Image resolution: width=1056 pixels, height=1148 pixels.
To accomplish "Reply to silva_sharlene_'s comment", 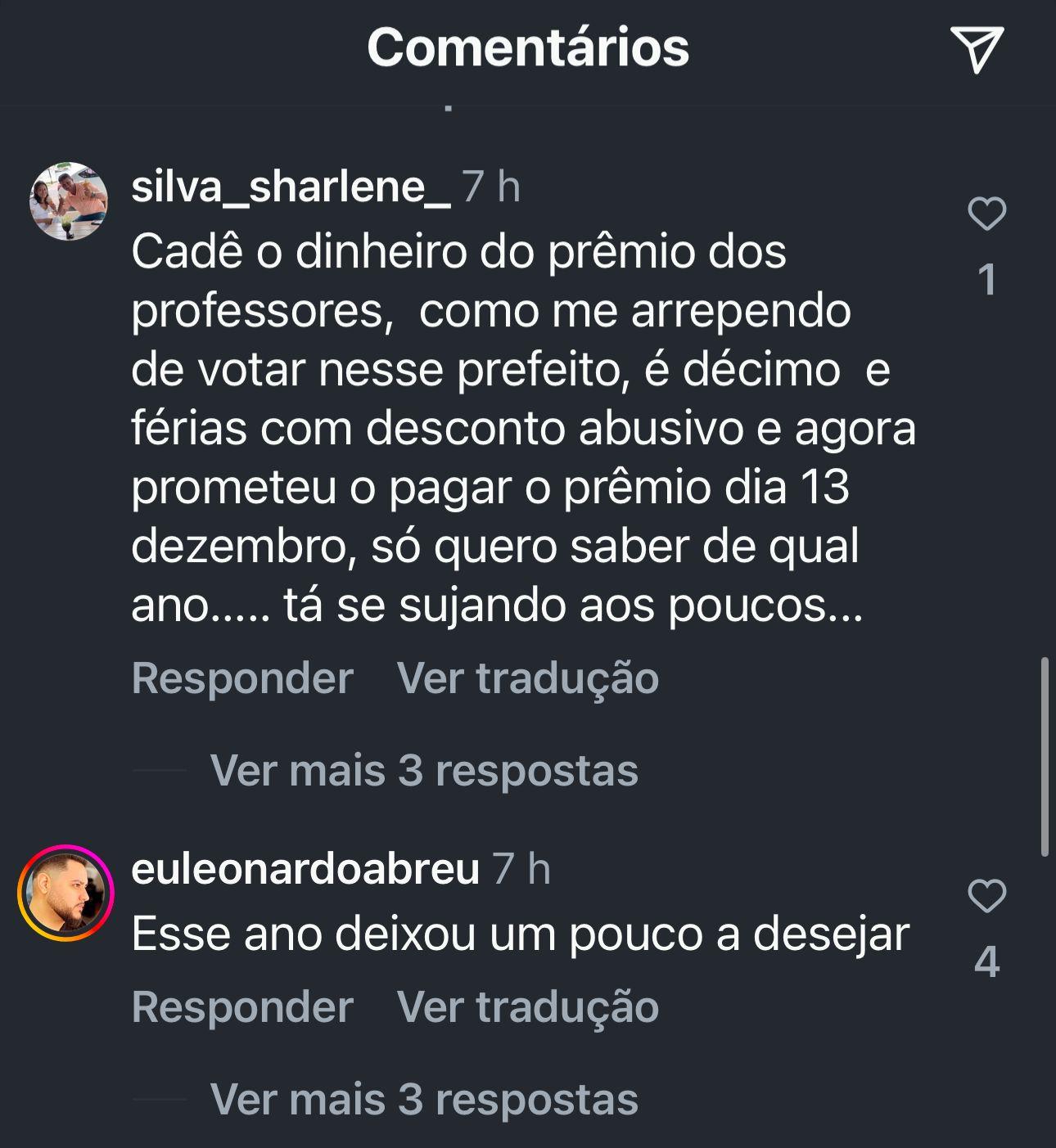I will [x=242, y=678].
